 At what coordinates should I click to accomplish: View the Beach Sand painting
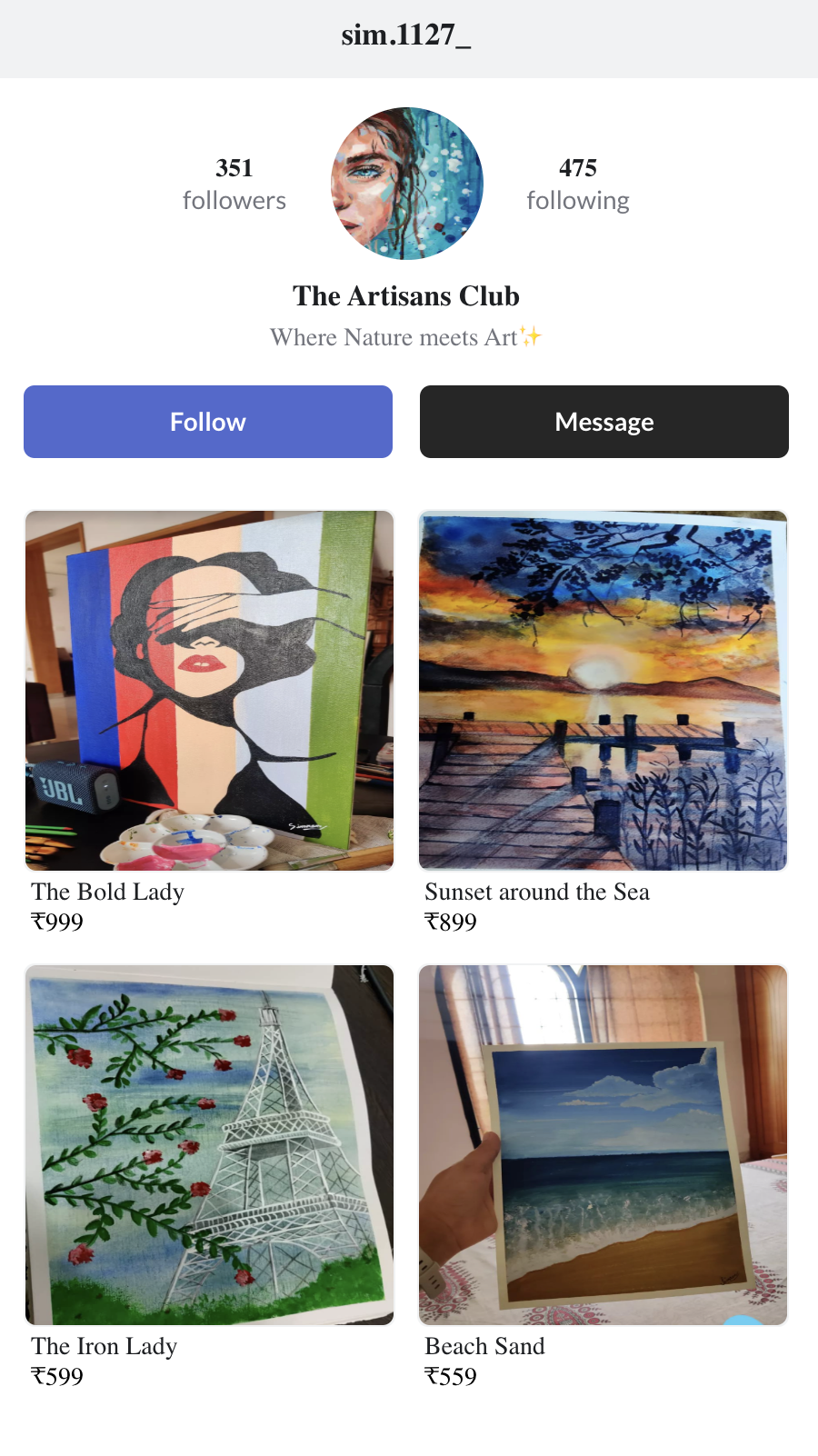point(603,1145)
